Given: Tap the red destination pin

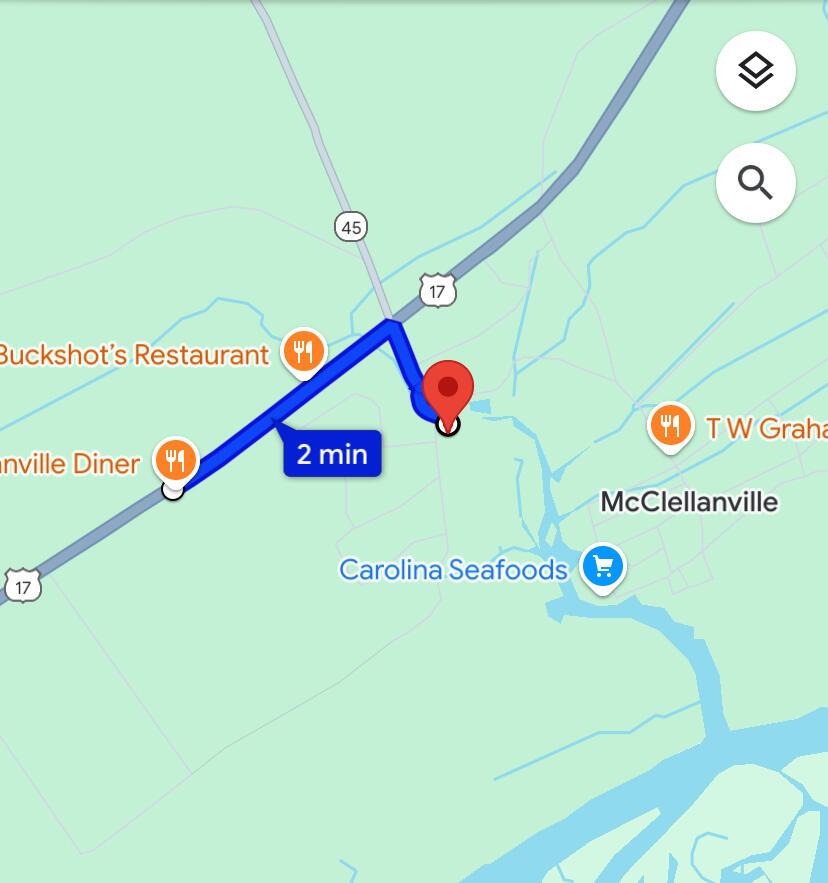Looking at the screenshot, I should 448,390.
